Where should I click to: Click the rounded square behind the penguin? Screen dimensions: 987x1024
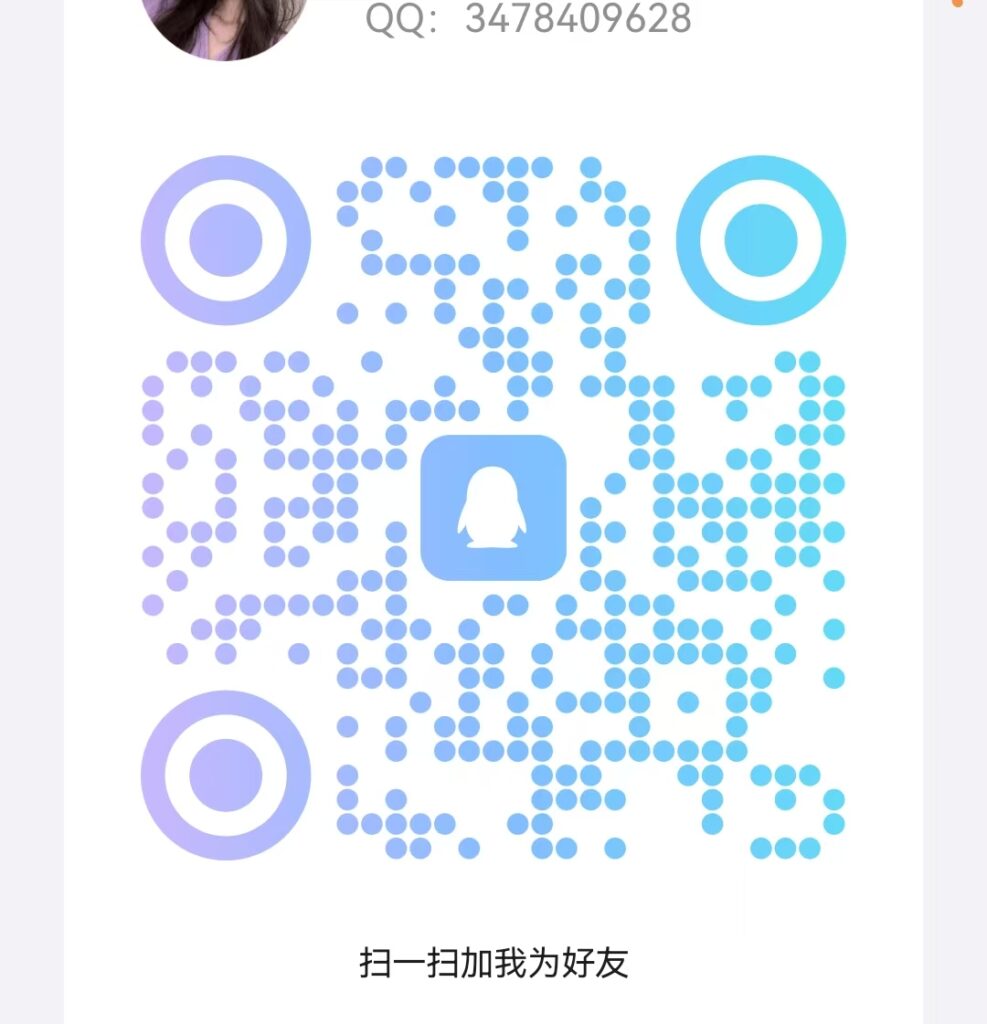pos(494,510)
